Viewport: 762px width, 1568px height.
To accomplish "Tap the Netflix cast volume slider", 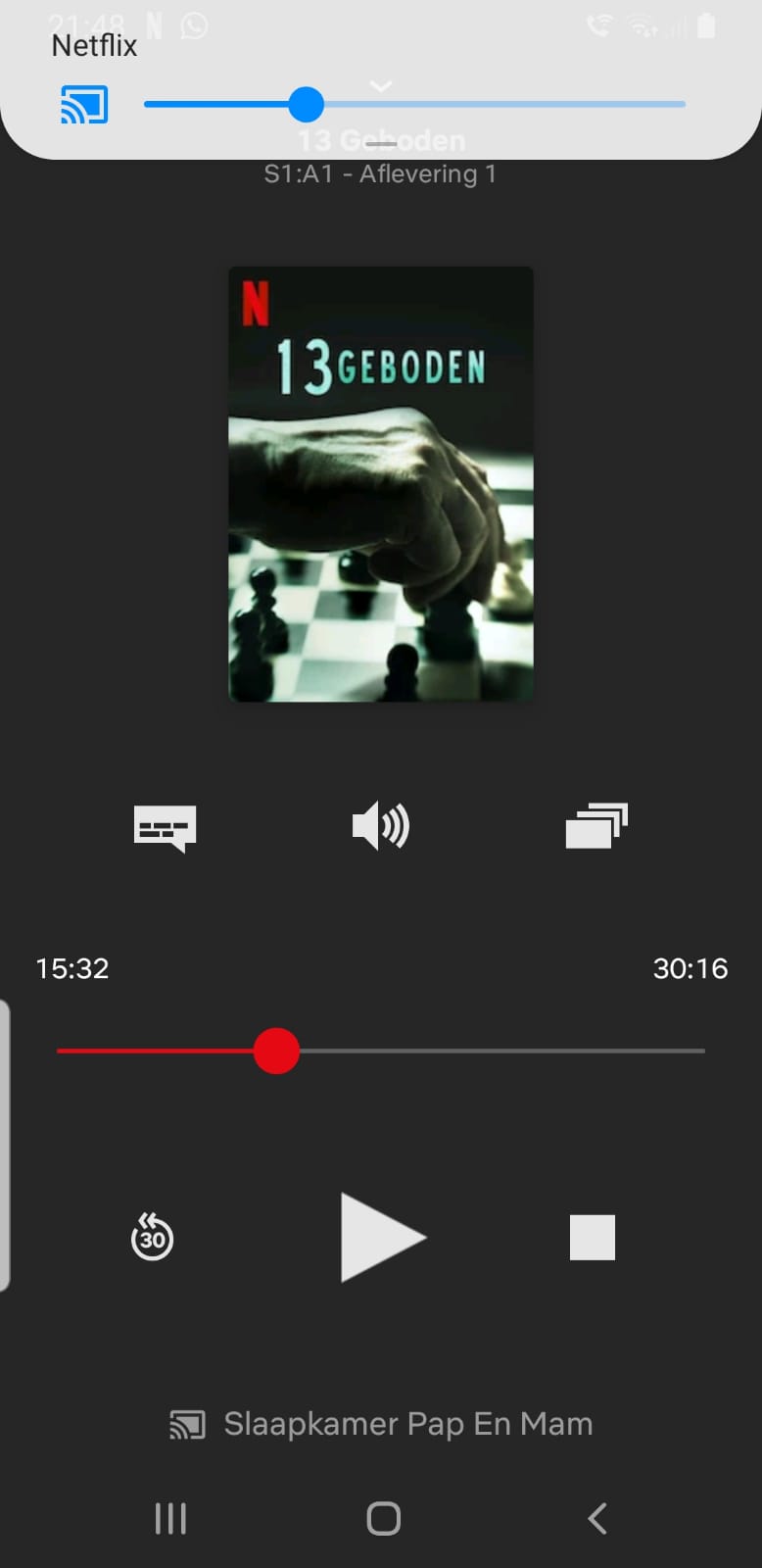I will (x=414, y=104).
